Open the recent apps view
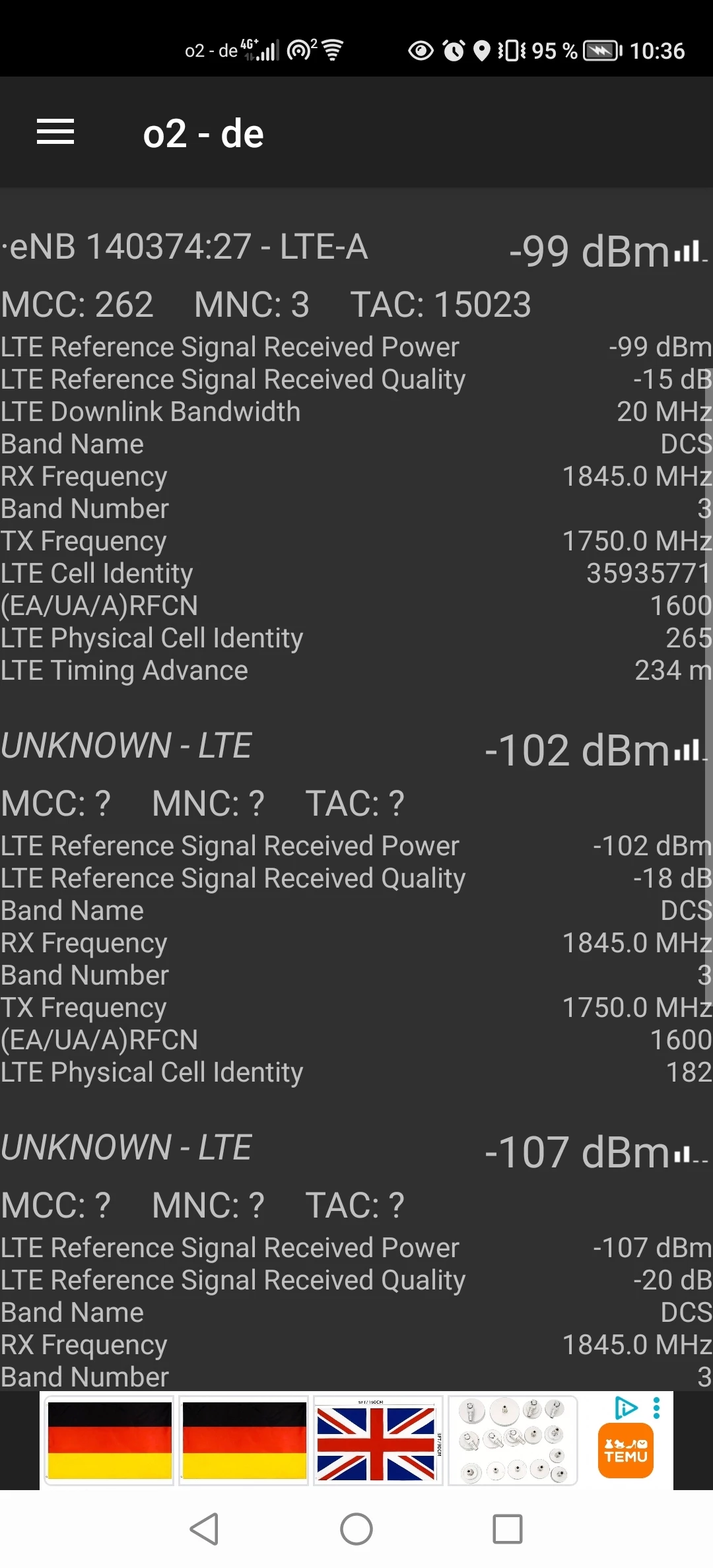Image resolution: width=713 pixels, height=1568 pixels. click(x=507, y=1529)
